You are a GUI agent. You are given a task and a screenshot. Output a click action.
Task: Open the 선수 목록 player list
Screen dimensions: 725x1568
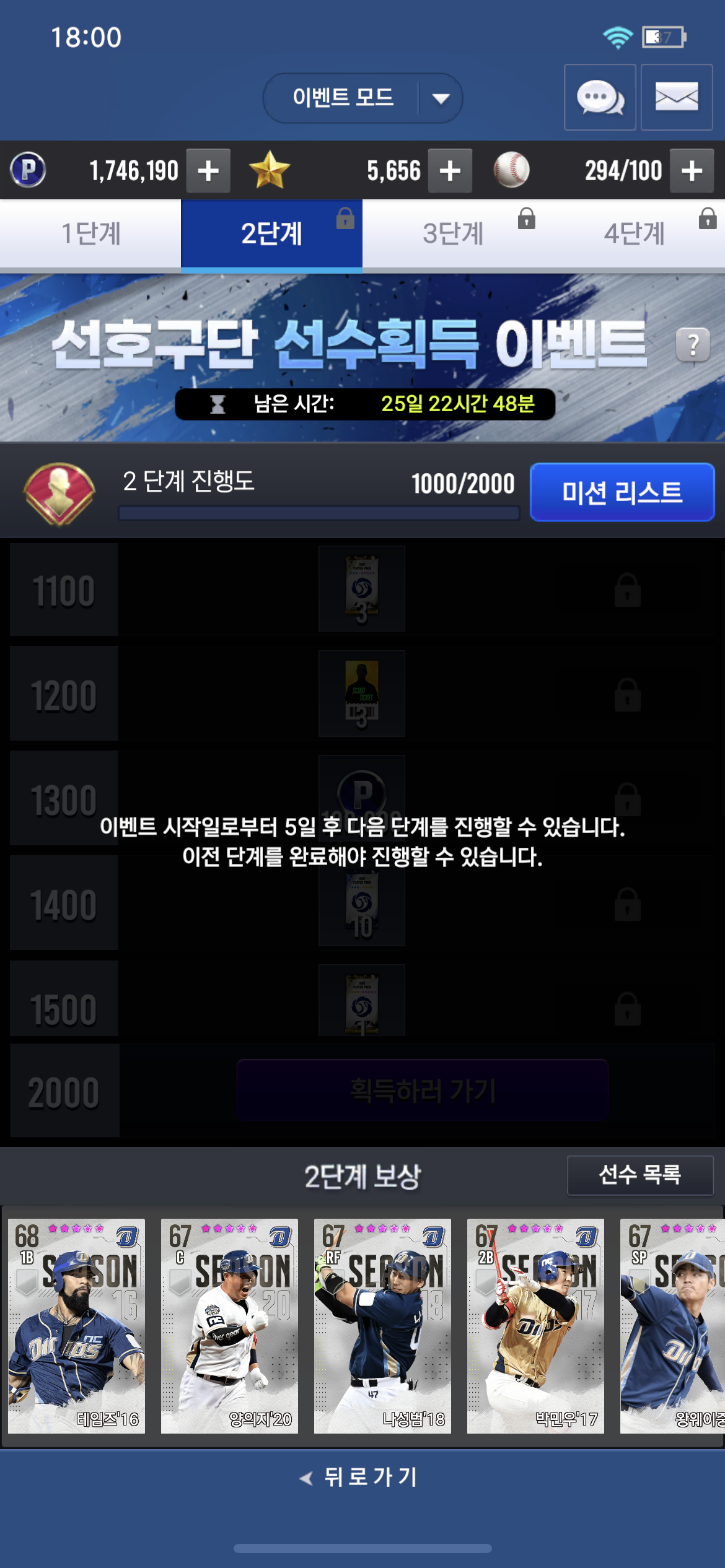point(640,1175)
